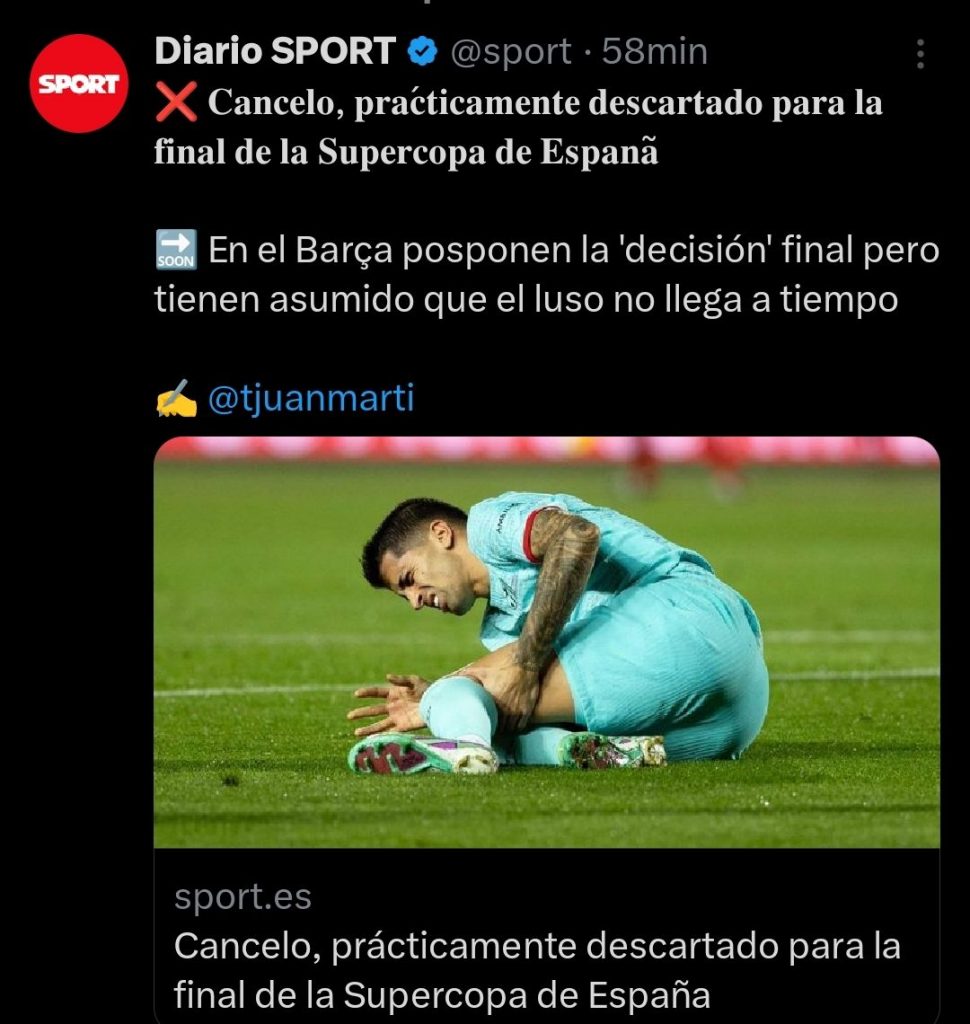View the Diario SPORT account name
This screenshot has width=970, height=1024.
click(275, 51)
